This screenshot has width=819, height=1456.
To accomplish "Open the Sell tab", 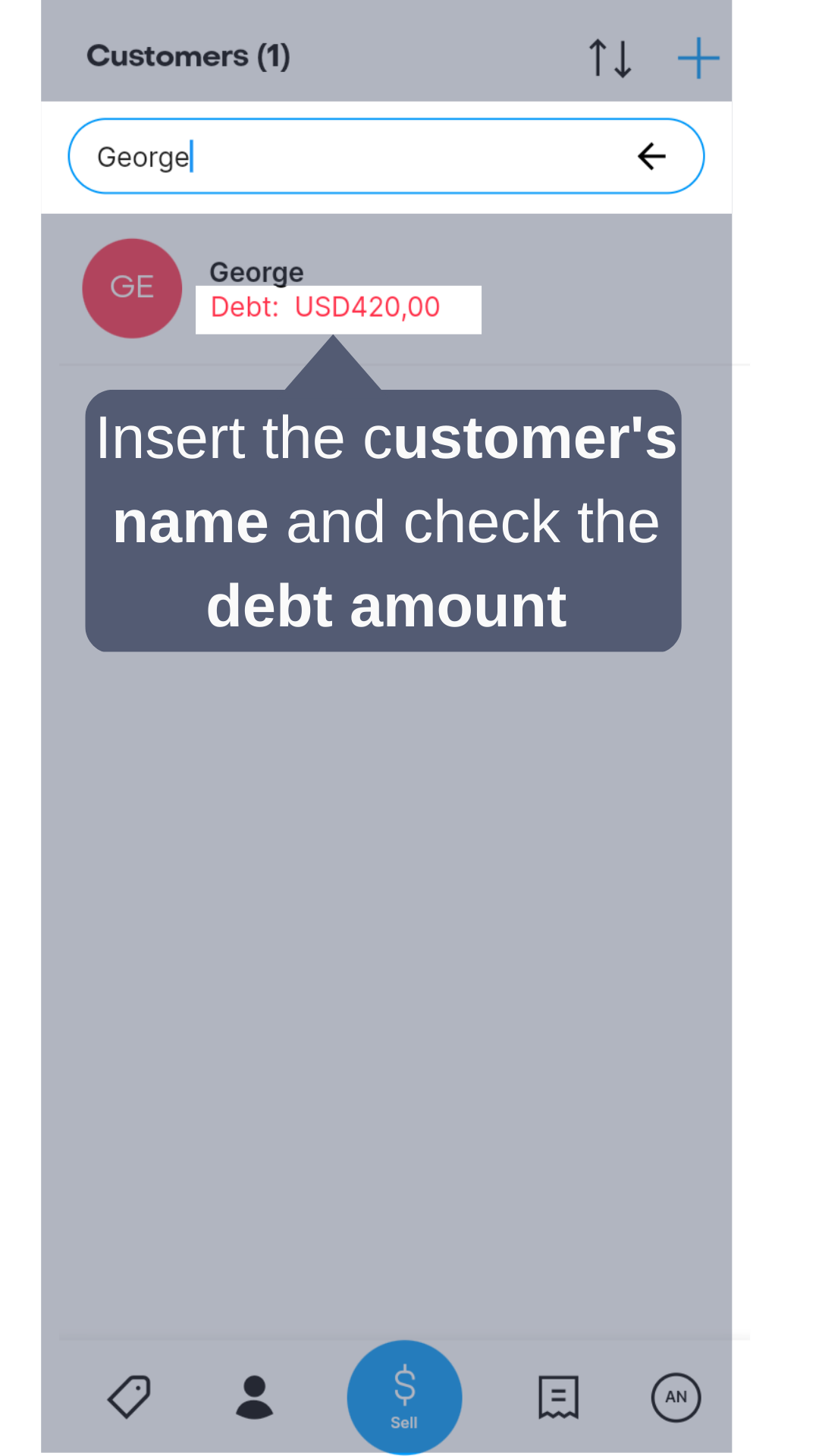I will pos(404,1396).
